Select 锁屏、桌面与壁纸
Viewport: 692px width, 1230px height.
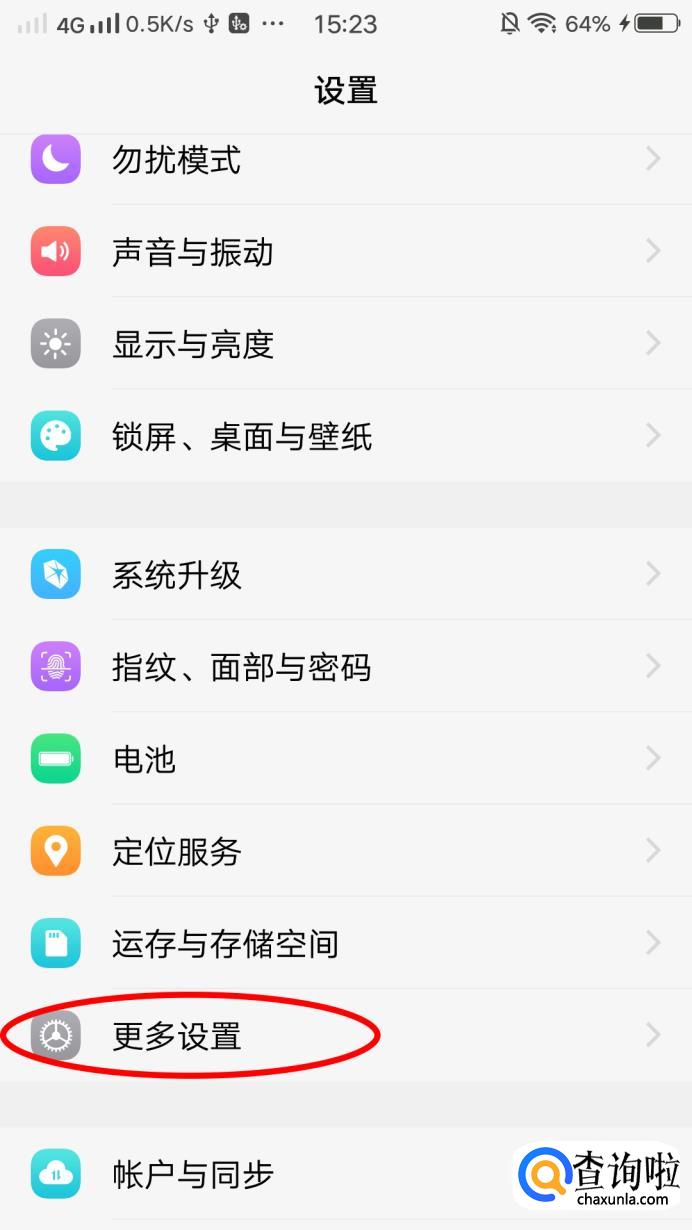pos(242,437)
